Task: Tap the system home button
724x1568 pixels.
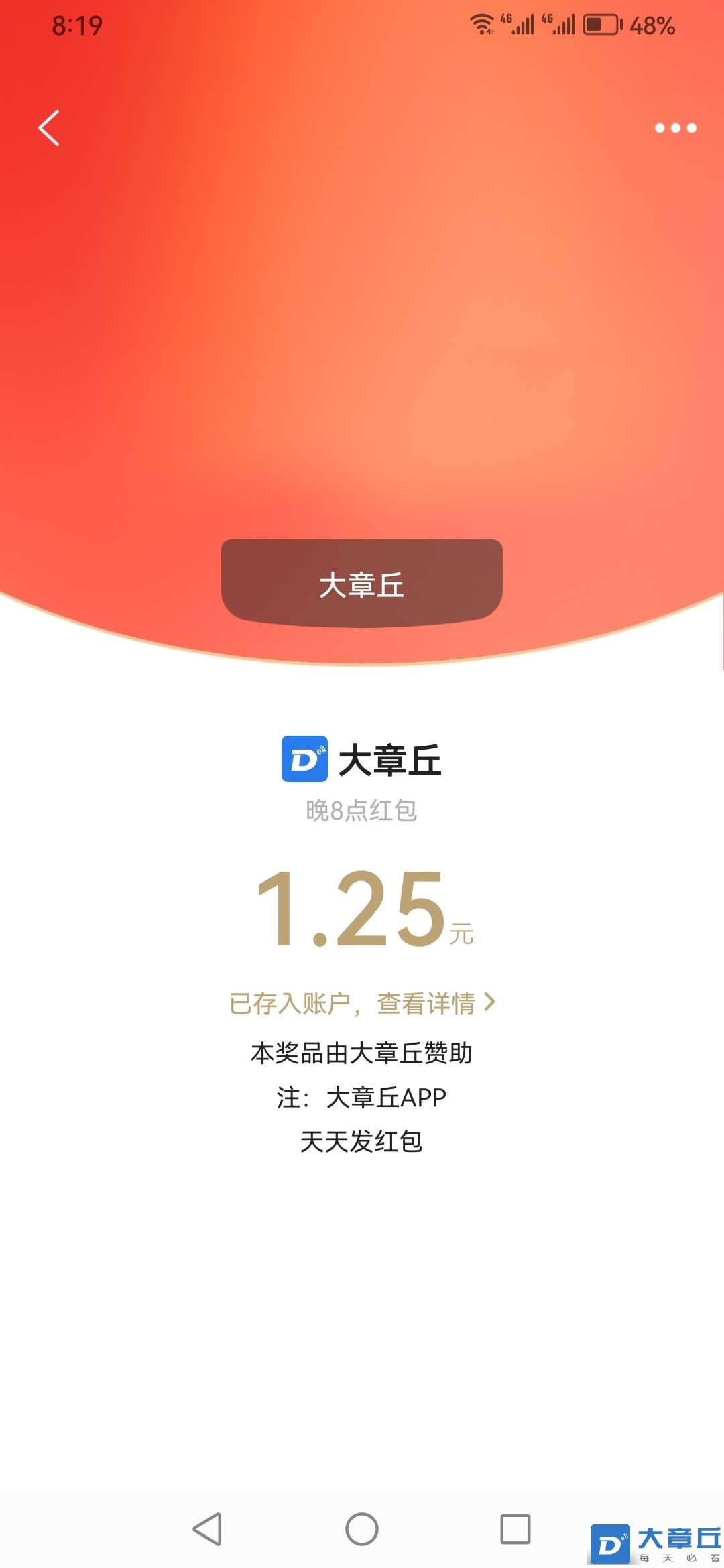Action: pyautogui.click(x=362, y=1530)
